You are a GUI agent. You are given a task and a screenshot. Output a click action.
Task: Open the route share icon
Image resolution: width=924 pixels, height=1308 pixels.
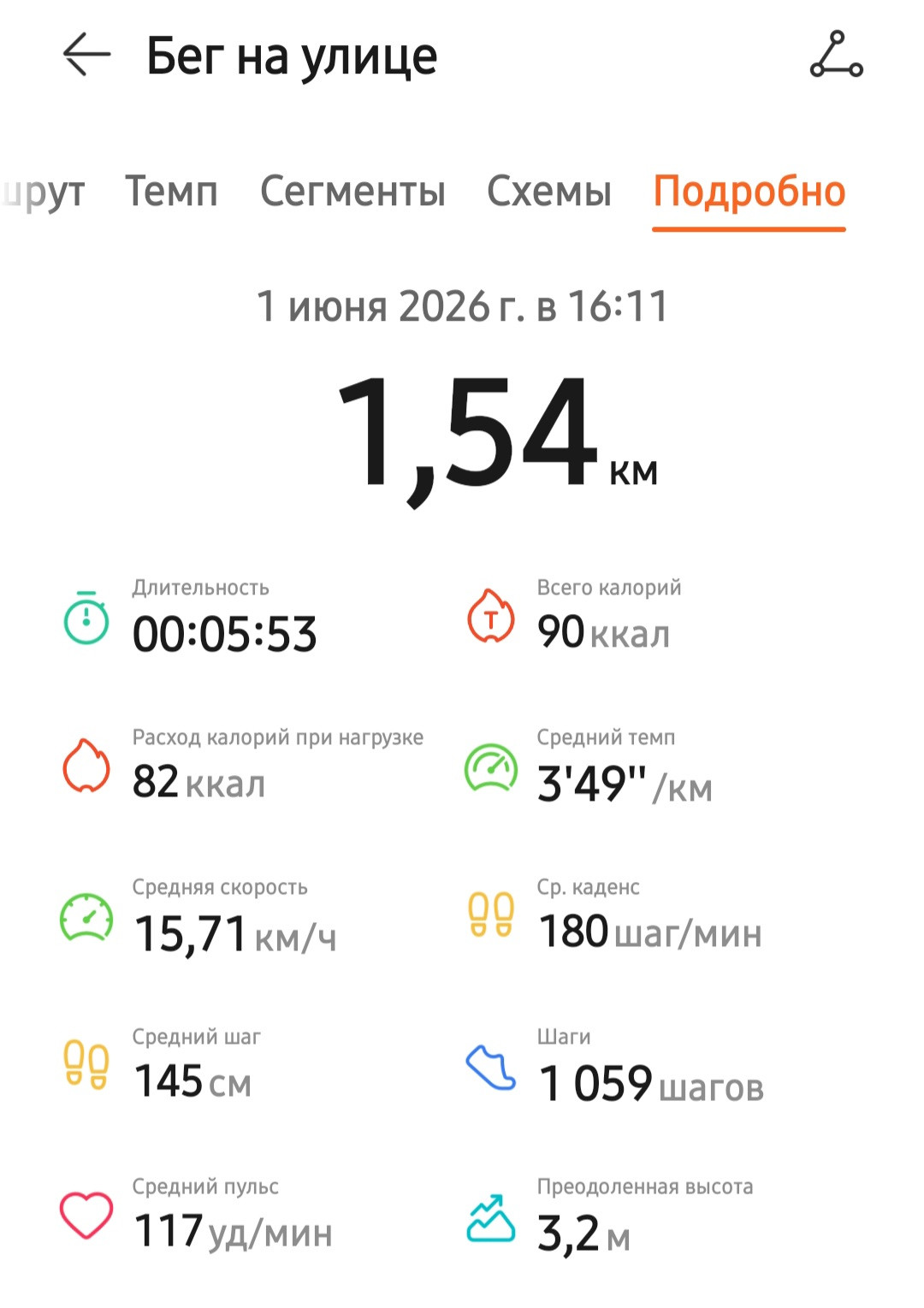(x=836, y=55)
